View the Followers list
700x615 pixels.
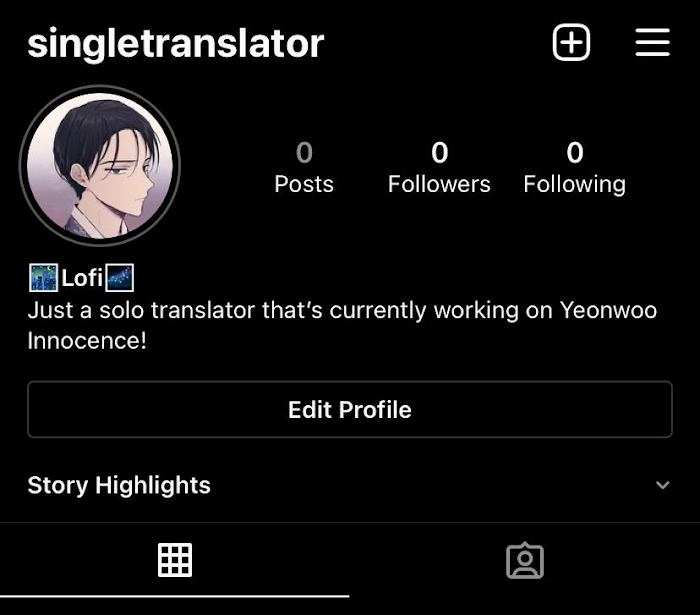tap(439, 167)
